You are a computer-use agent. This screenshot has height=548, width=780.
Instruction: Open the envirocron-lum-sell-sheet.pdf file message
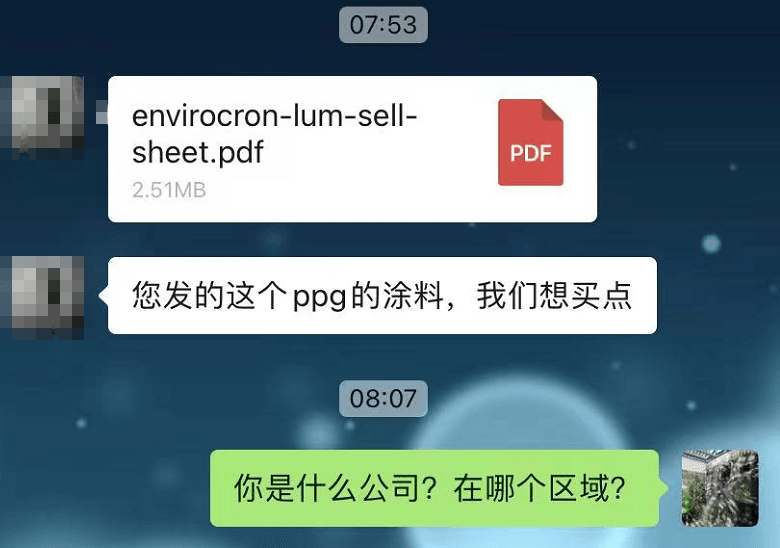(352, 149)
